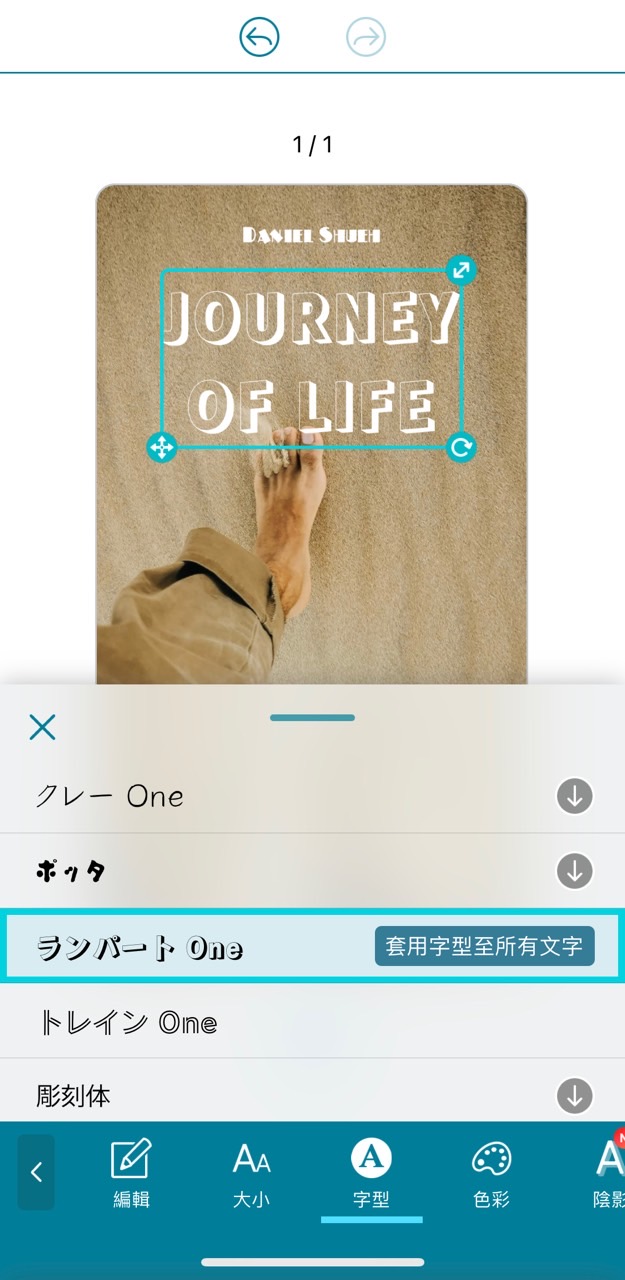The image size is (625, 1280).
Task: Select the トレイン One font
Action: (x=128, y=1022)
